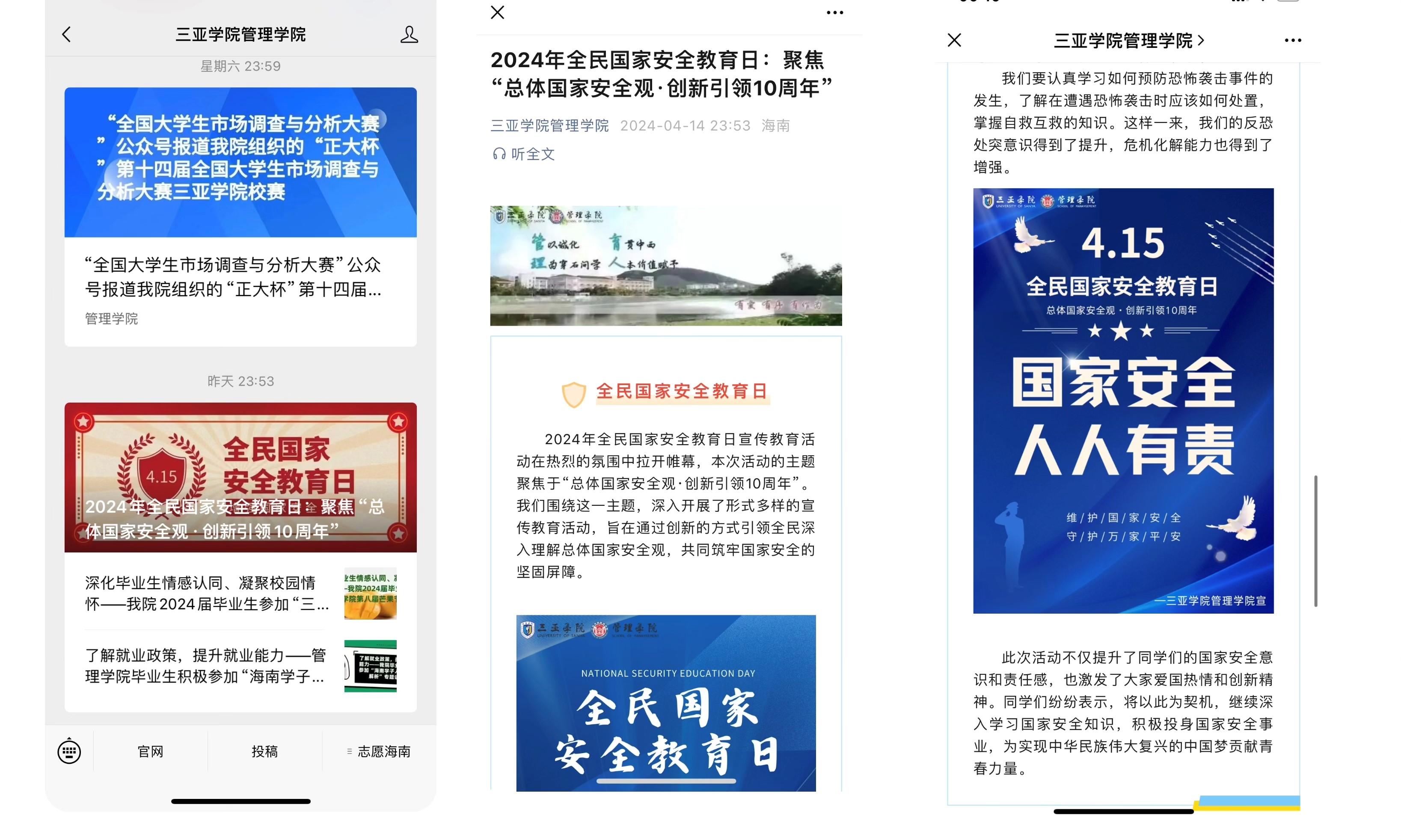Close the page titled 三亚学院管理学院 with chevron
The image size is (1401, 840).
[954, 40]
